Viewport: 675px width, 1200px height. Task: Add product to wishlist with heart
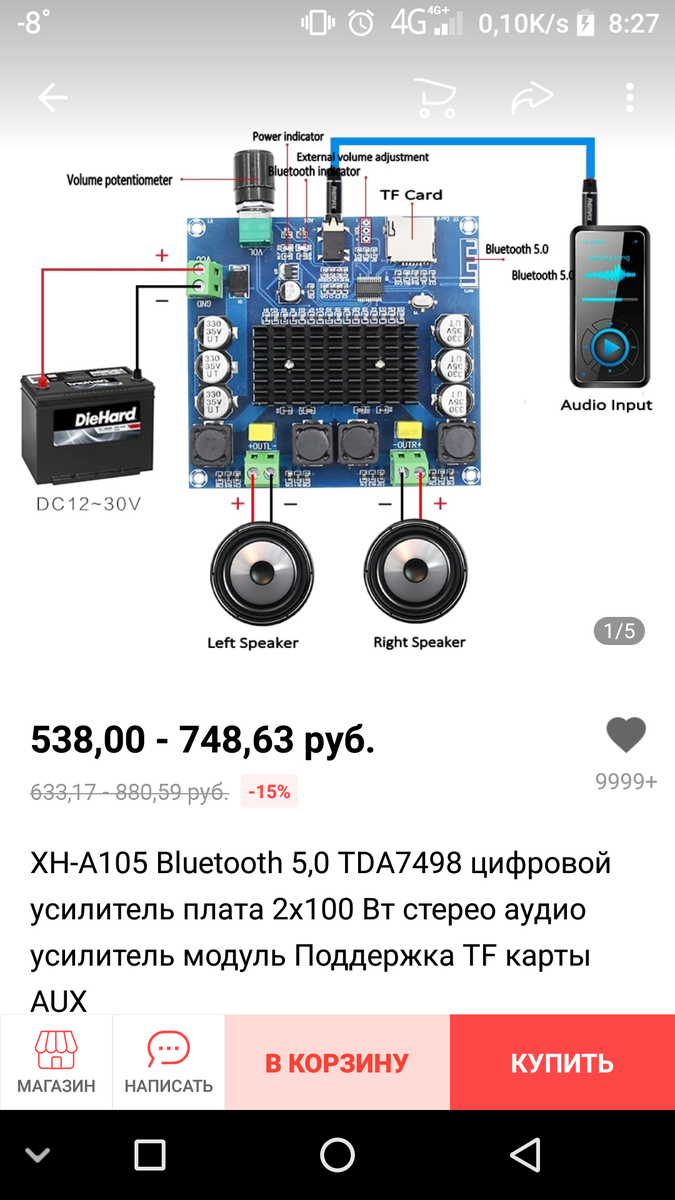click(x=626, y=736)
